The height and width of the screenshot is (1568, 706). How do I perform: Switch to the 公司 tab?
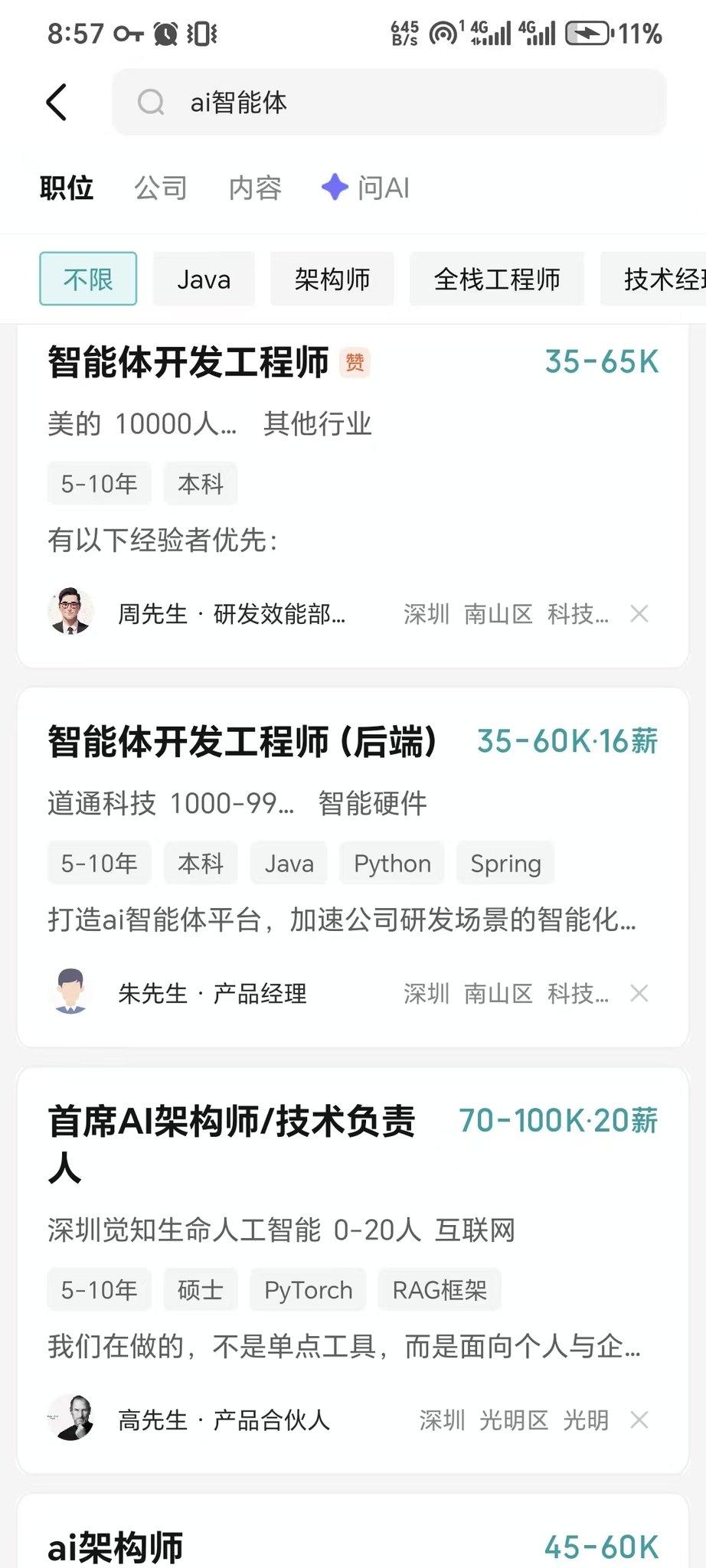[162, 188]
